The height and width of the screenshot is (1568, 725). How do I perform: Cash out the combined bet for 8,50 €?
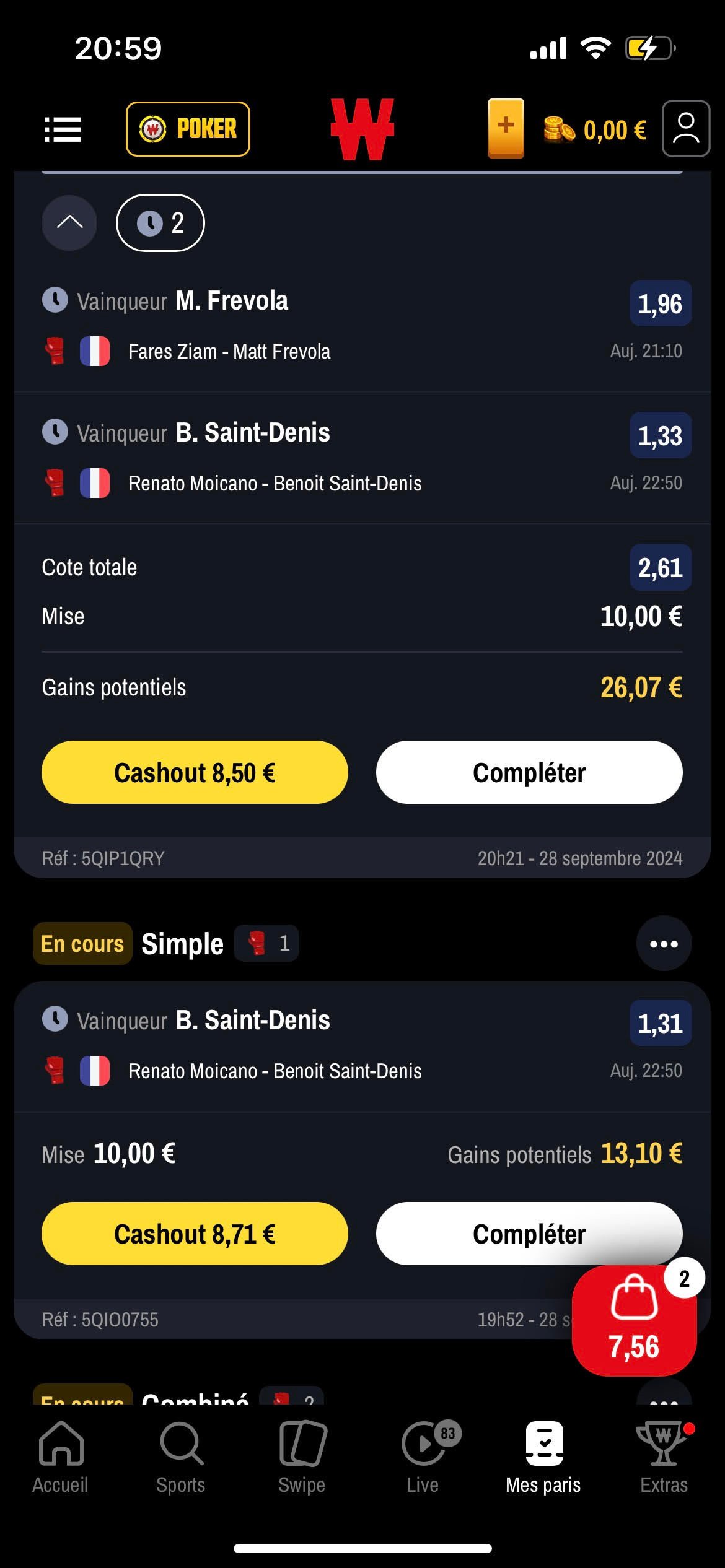point(195,772)
